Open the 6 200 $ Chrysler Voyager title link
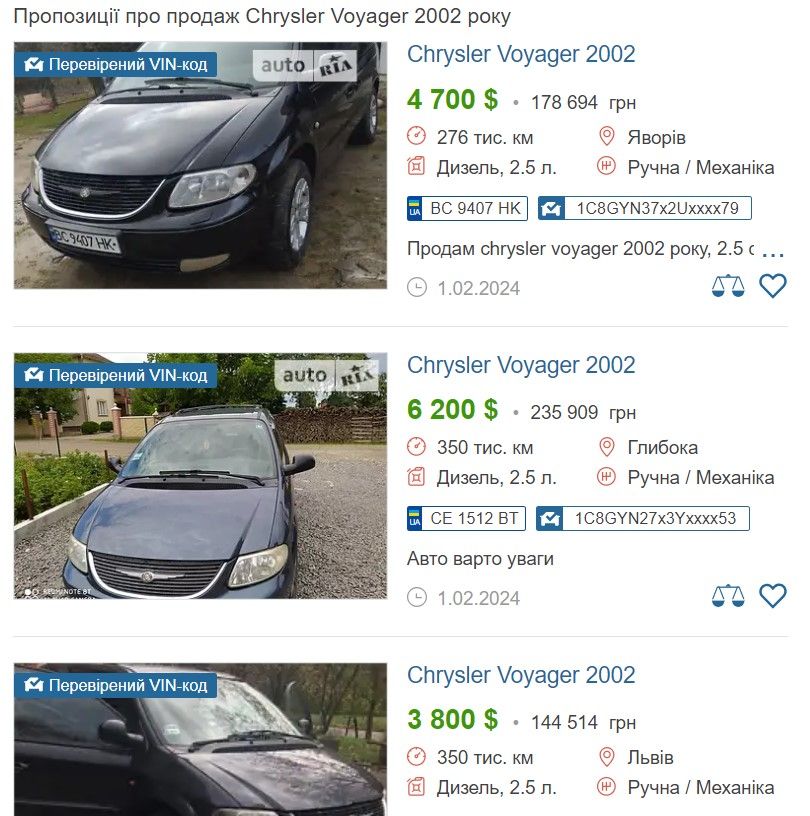 click(520, 365)
